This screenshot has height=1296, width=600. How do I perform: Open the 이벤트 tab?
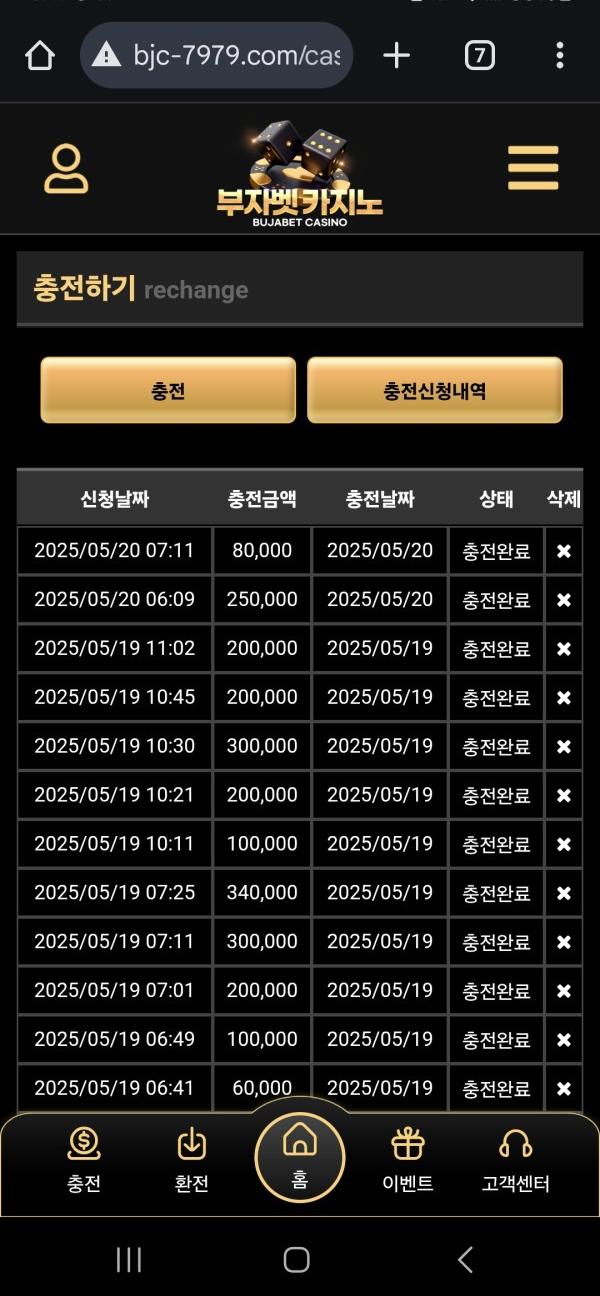[x=408, y=1160]
